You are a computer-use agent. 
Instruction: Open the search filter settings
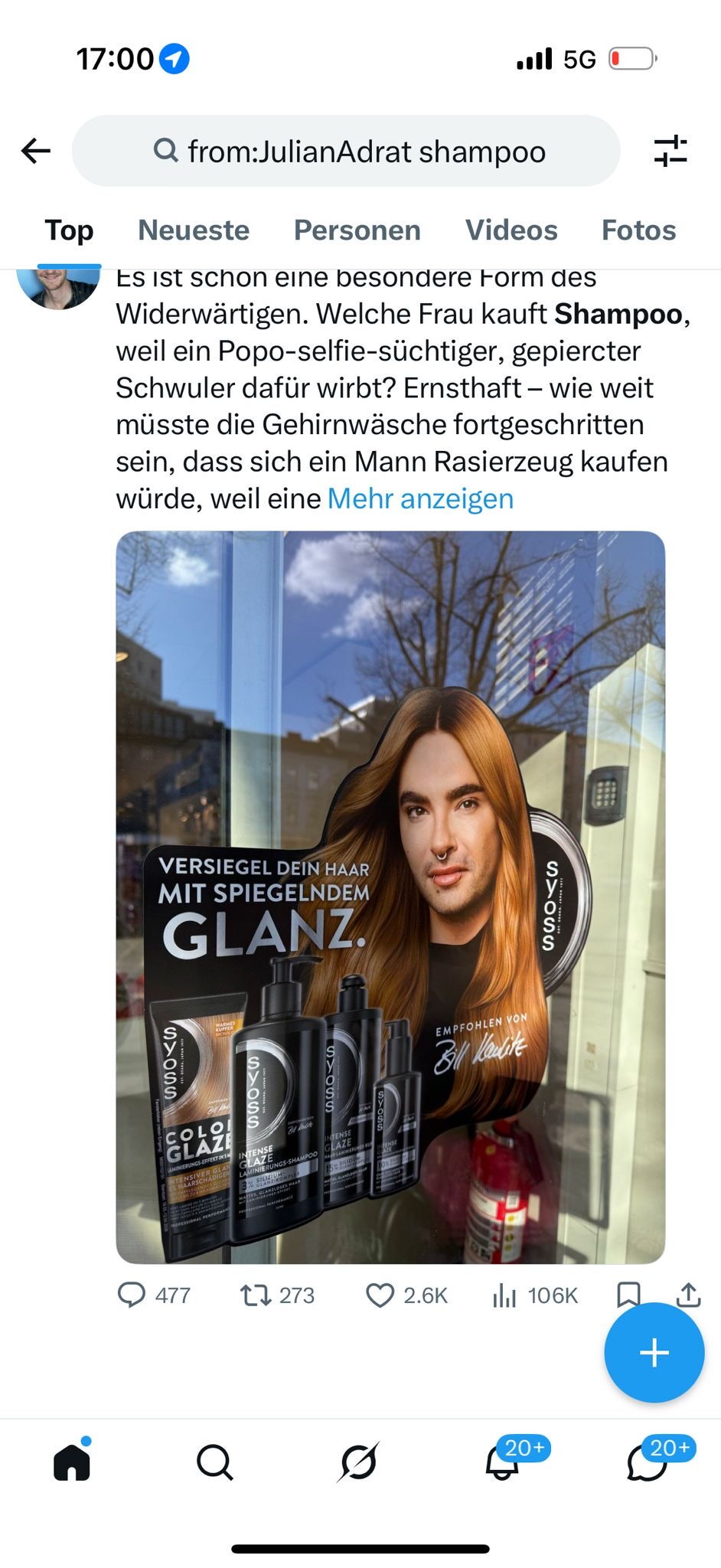tap(670, 151)
